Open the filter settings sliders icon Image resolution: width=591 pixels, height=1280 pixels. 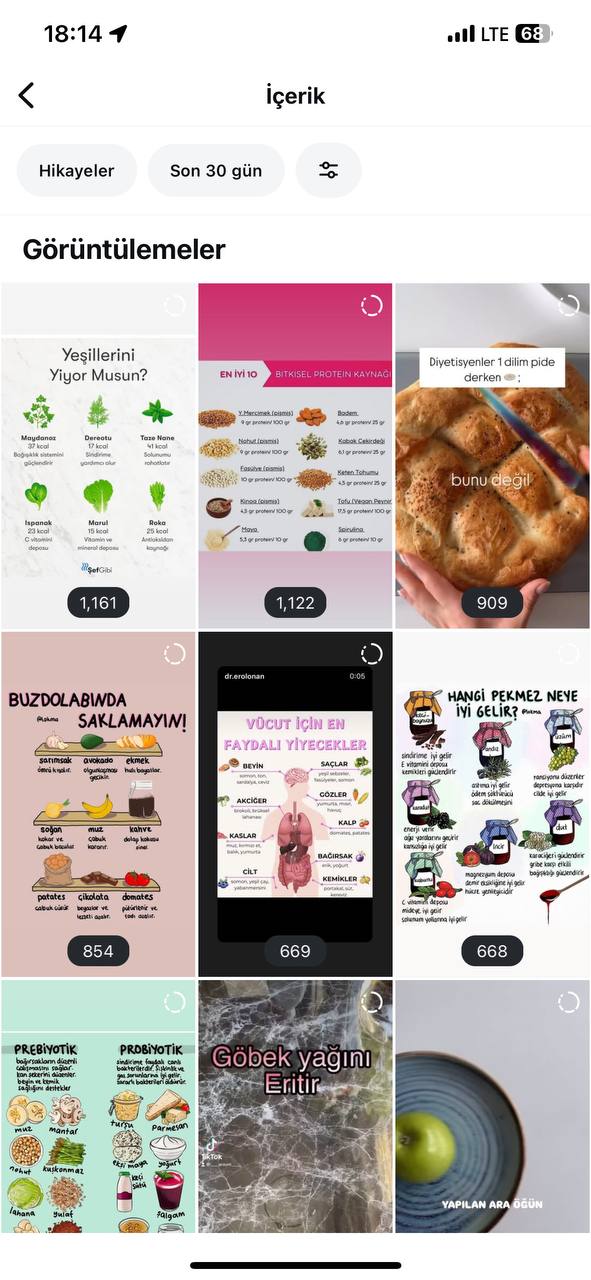329,171
